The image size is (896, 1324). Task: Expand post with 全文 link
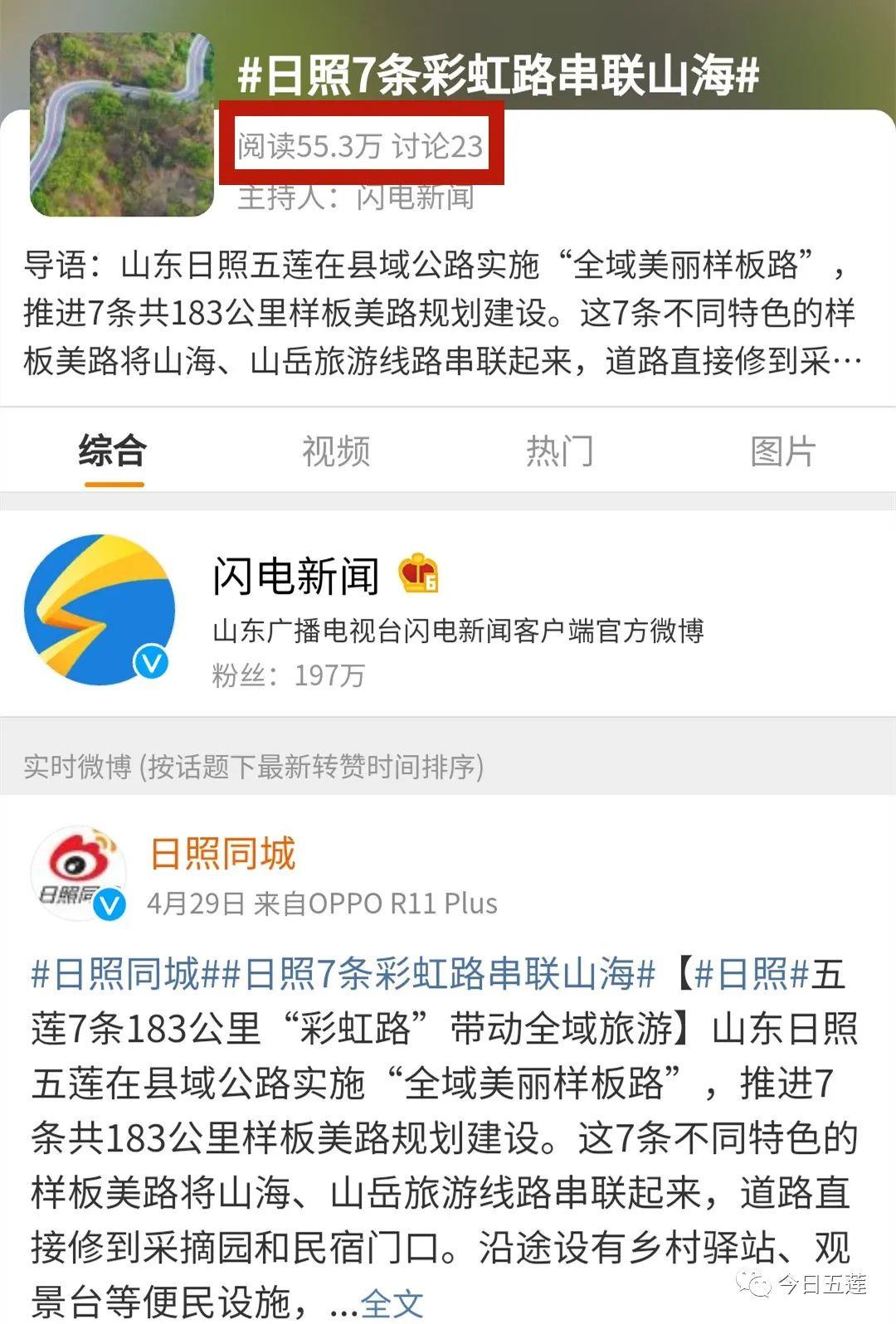[392, 1302]
